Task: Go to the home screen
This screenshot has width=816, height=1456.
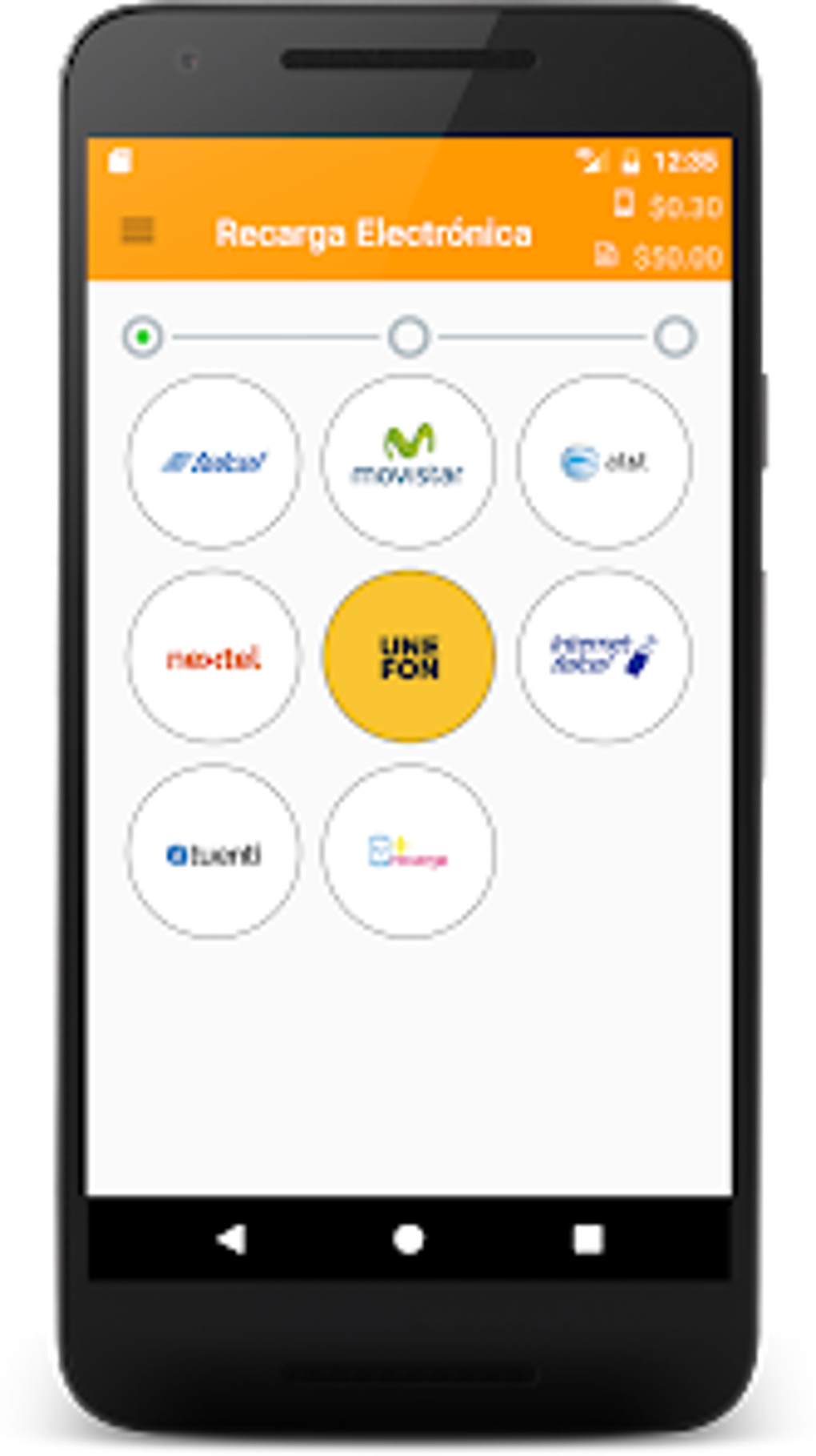Action: tap(409, 1239)
